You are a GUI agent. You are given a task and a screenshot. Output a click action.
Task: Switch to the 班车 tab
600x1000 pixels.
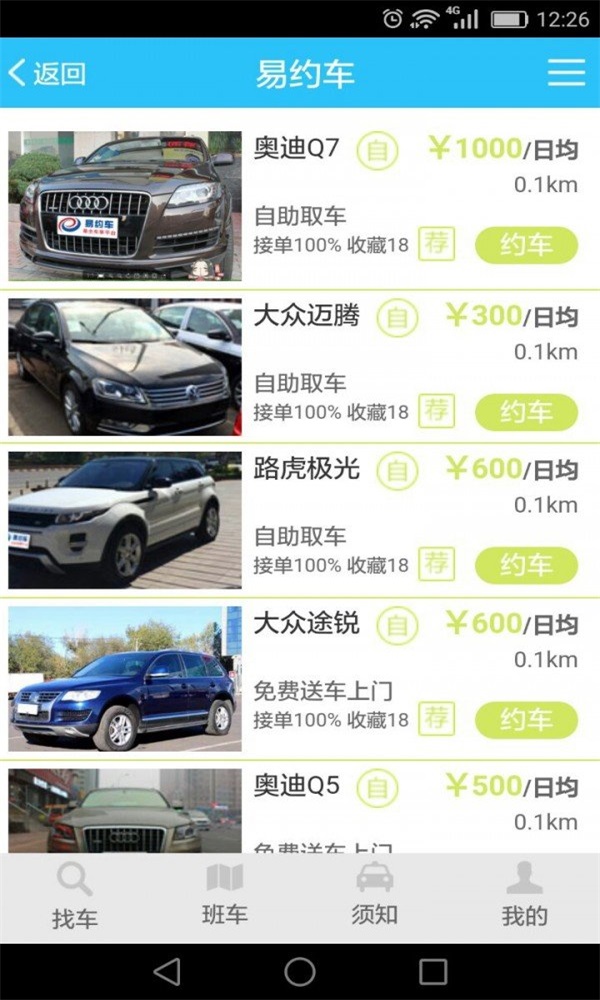coord(224,896)
